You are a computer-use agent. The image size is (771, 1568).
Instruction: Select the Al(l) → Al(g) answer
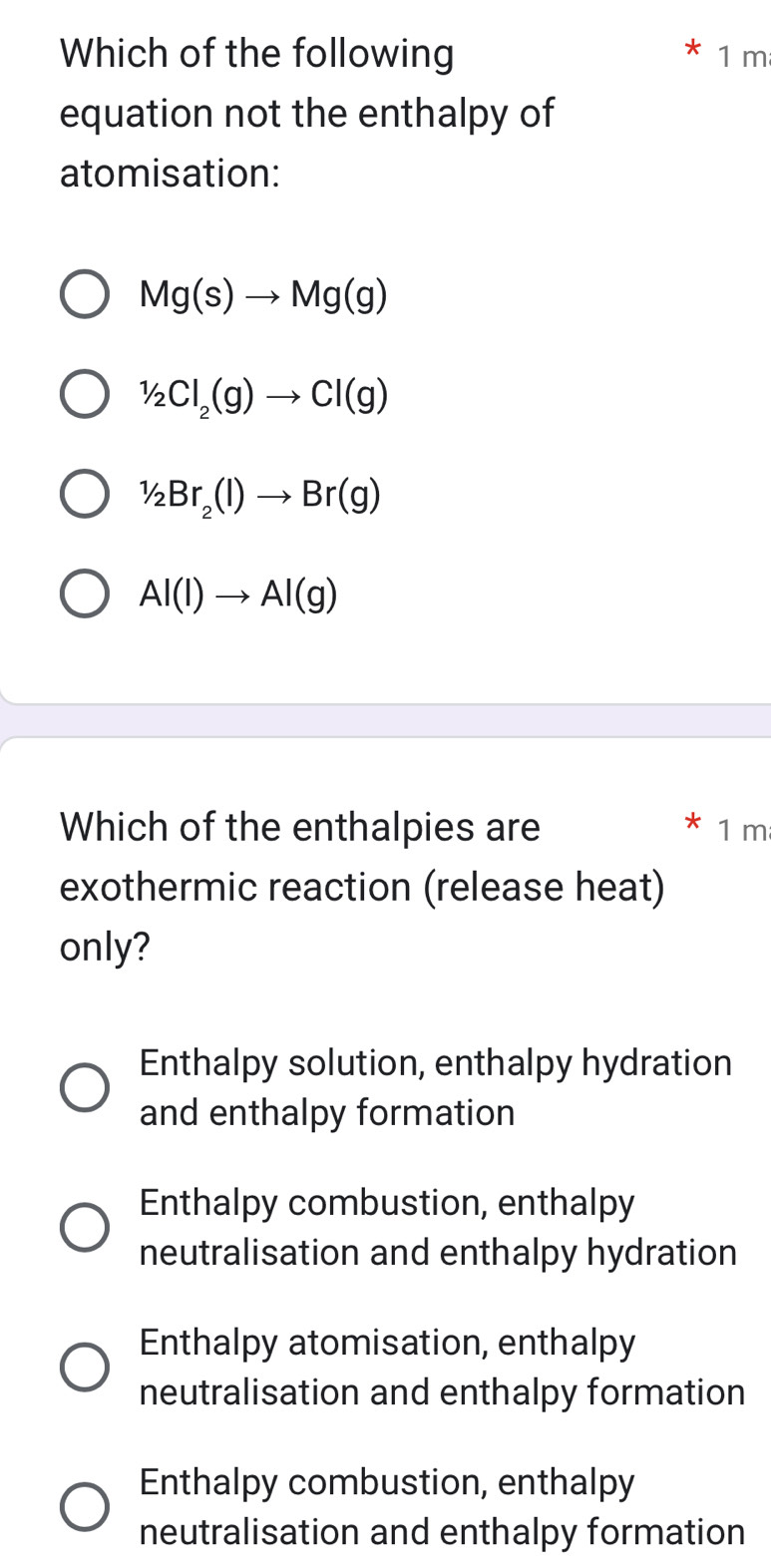[x=85, y=594]
